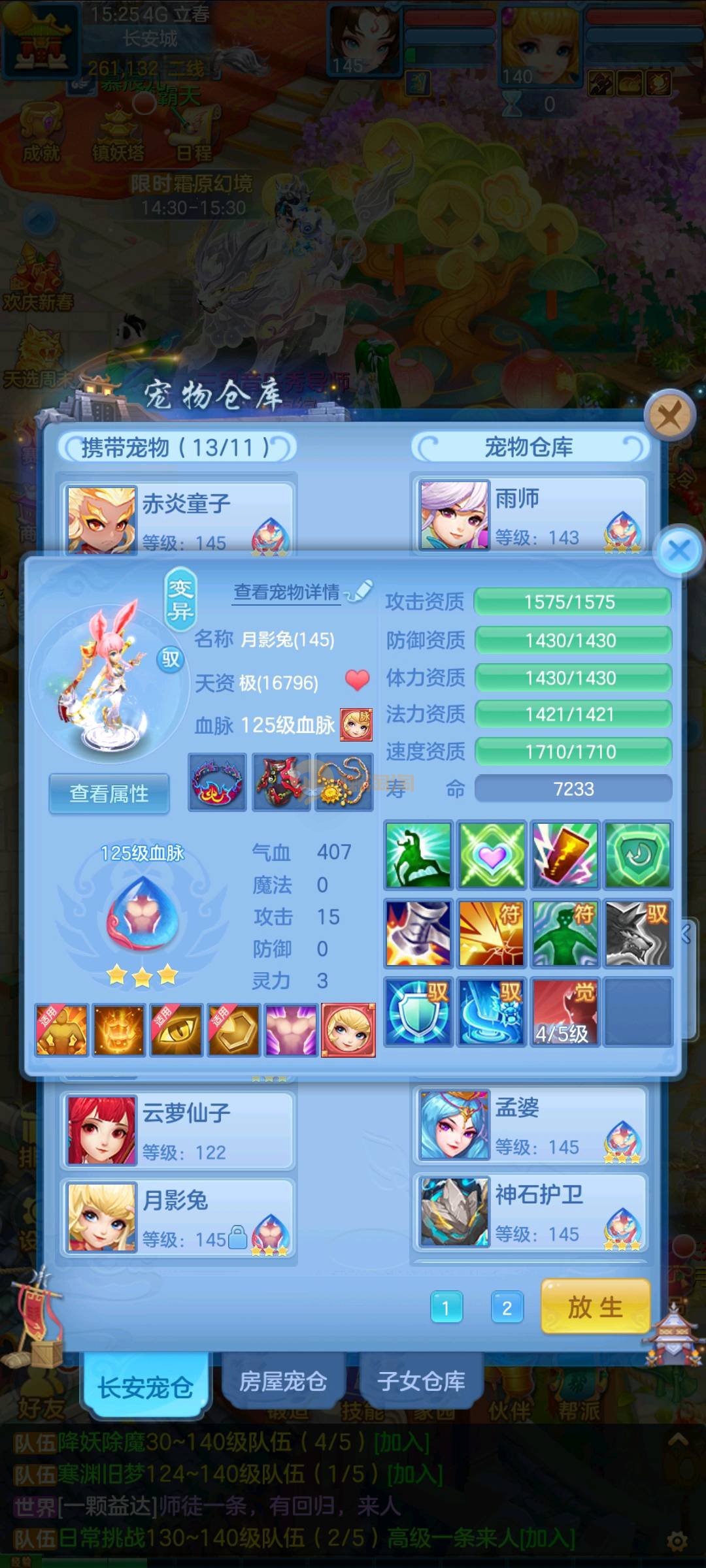Open the 查看宠物详情 link
The width and height of the screenshot is (706, 1568).
(287, 592)
